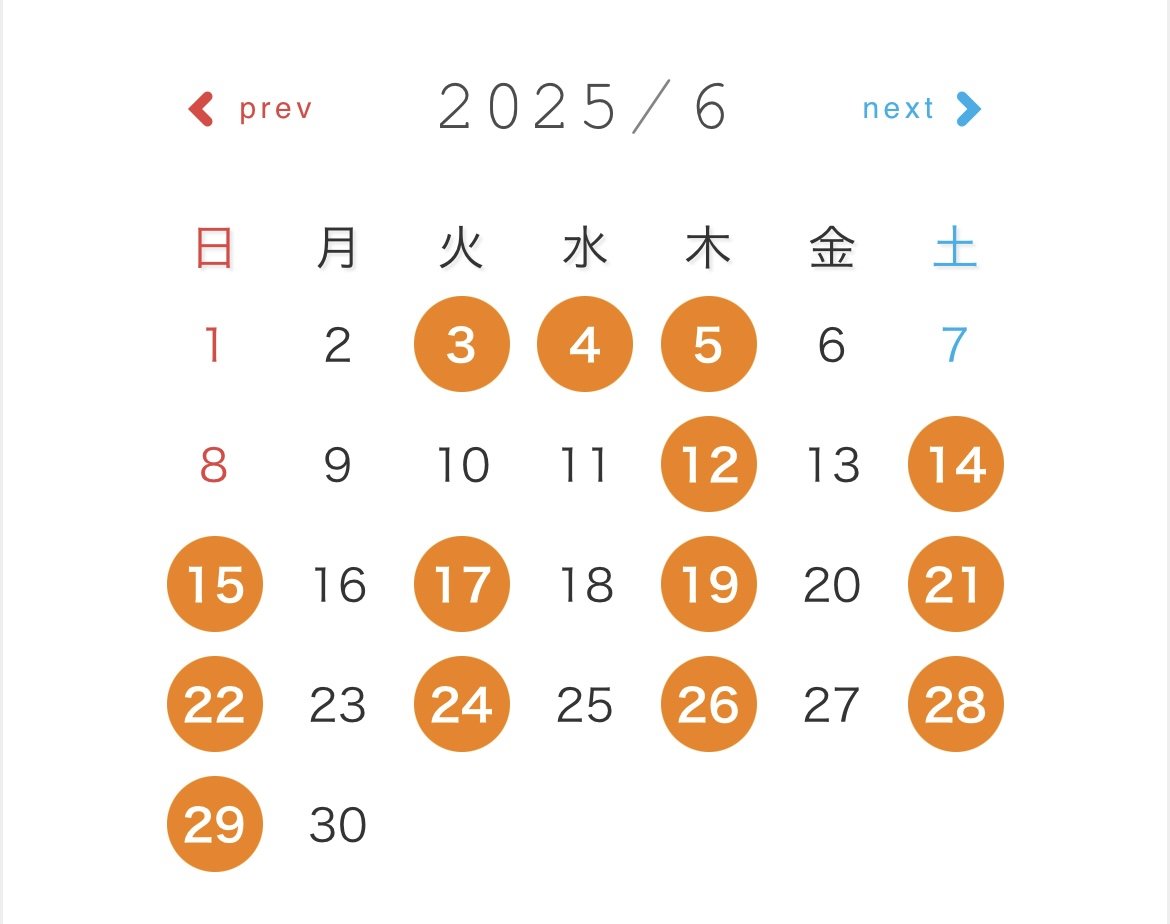Pick Saturday the 21st

(955, 584)
